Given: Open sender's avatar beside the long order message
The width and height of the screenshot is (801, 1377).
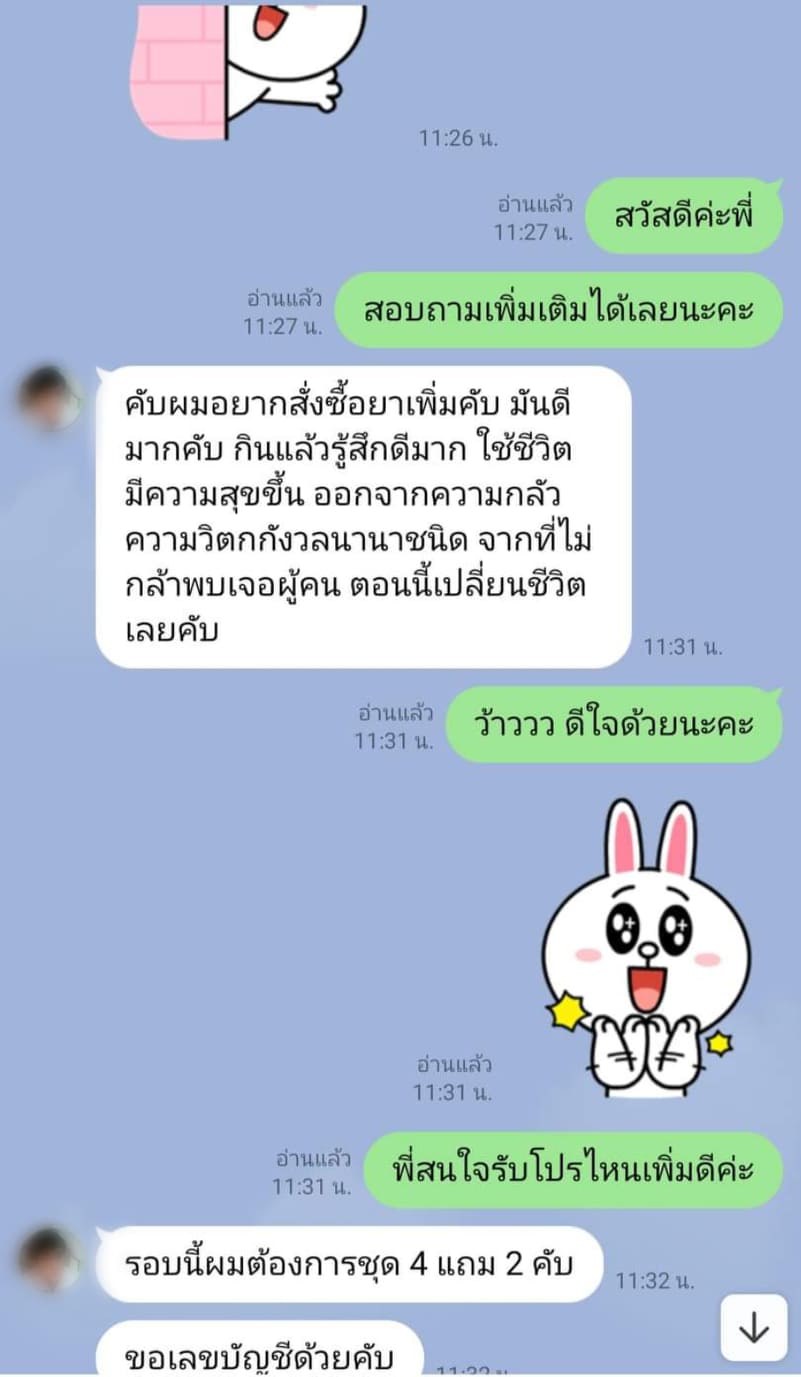Looking at the screenshot, I should [x=49, y=398].
